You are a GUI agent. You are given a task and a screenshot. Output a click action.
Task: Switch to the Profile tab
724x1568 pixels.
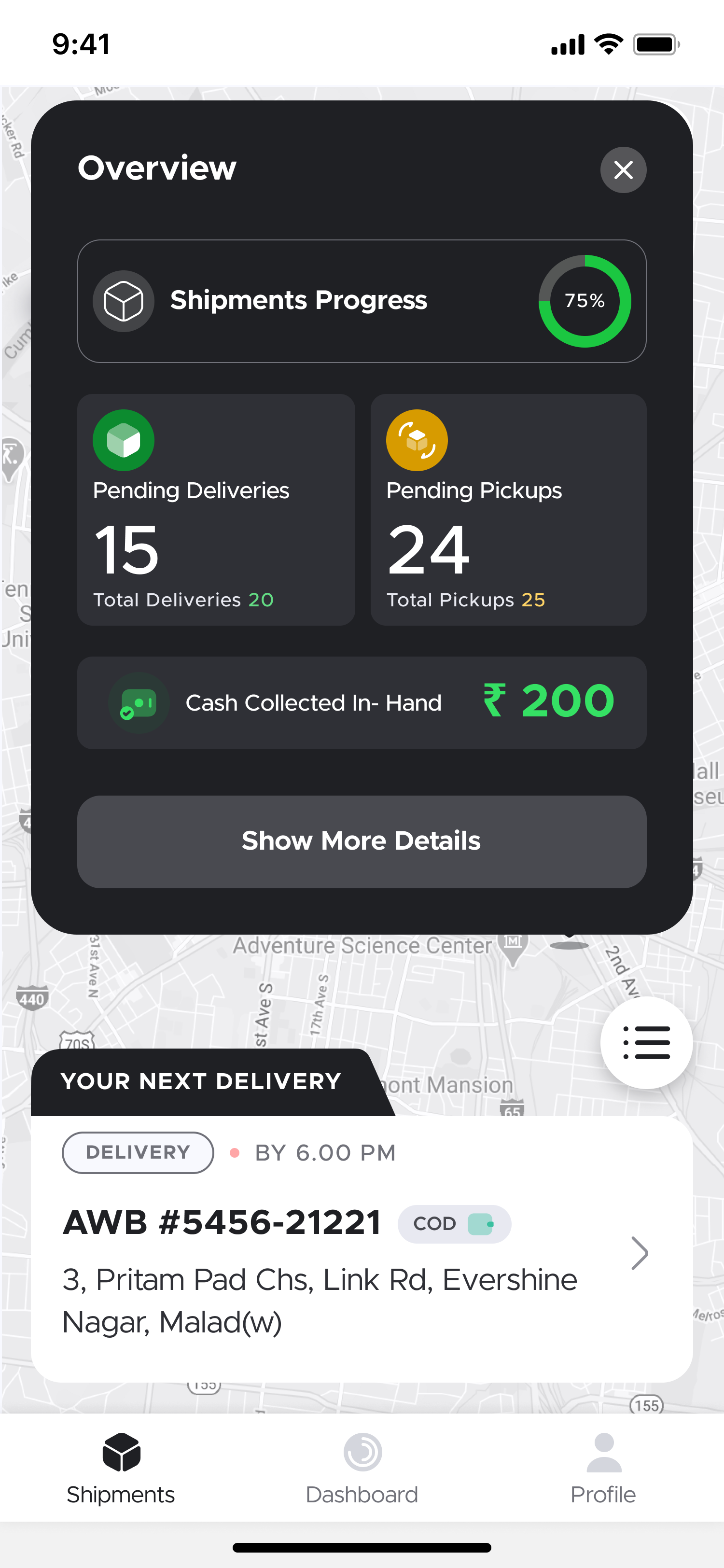(603, 1468)
